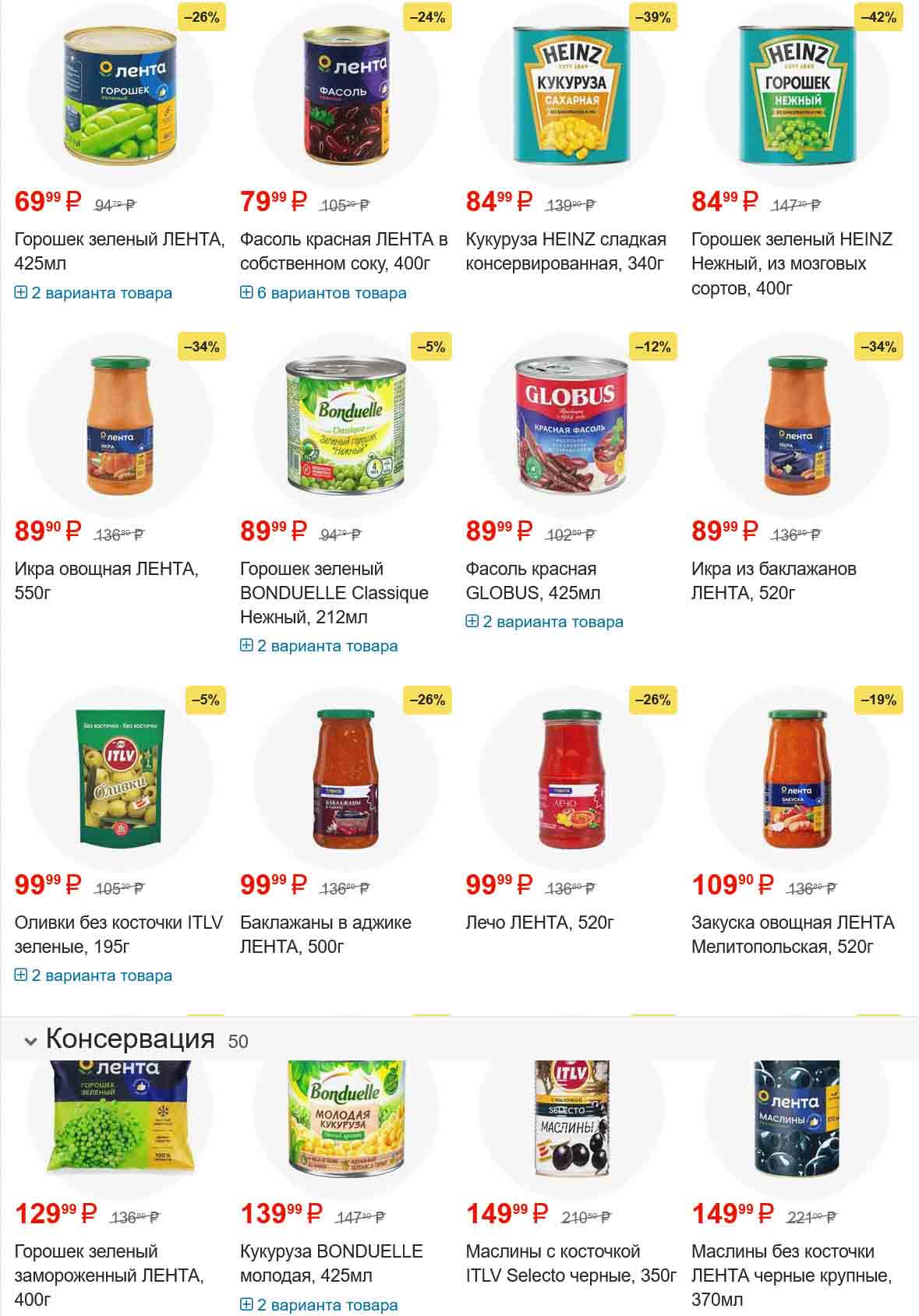Expand 2 варианта товара under Фасоль GLOBUS
Image resolution: width=919 pixels, height=1316 pixels.
pos(545,622)
